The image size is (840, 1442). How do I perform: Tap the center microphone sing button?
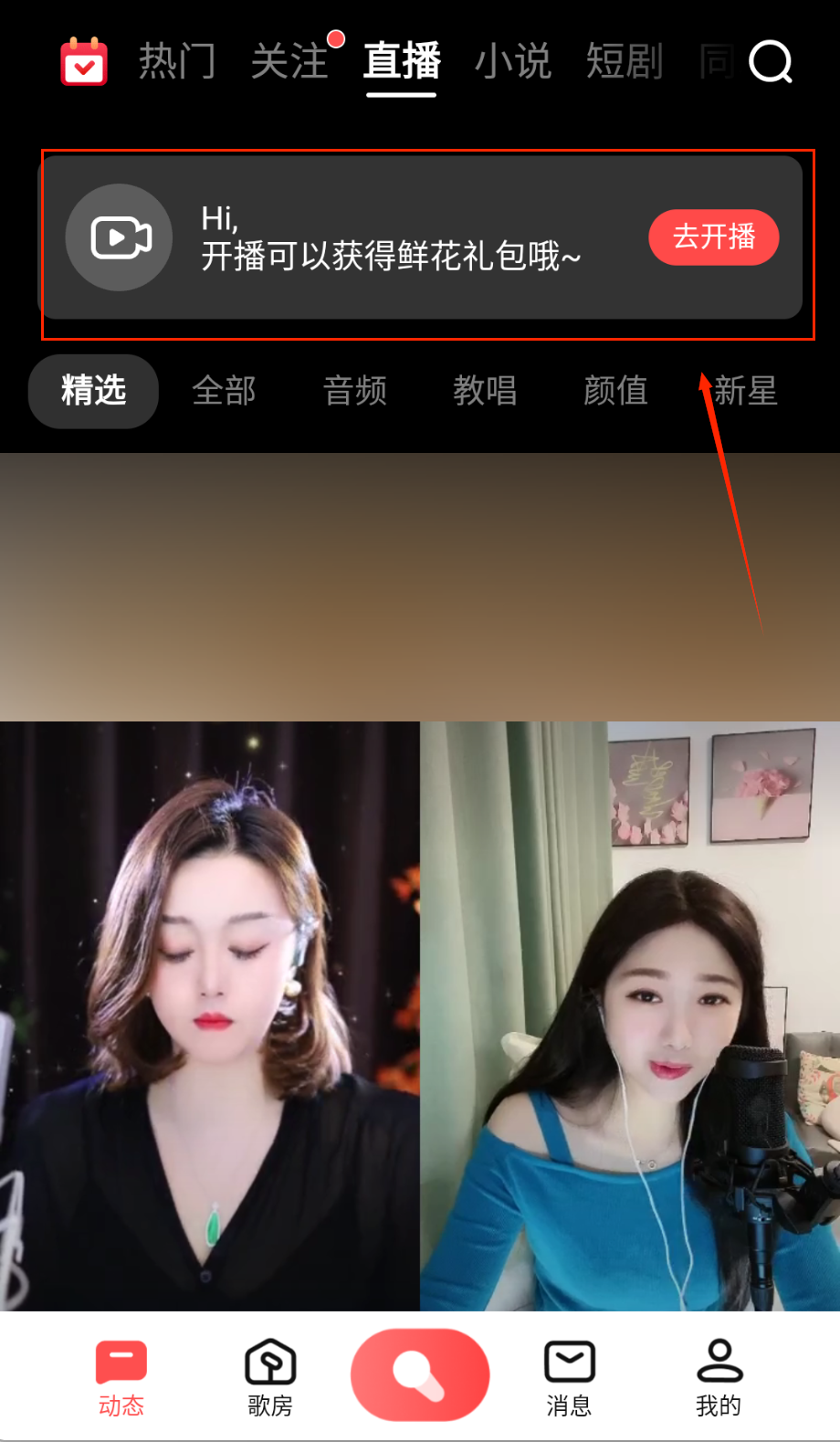tap(420, 1374)
